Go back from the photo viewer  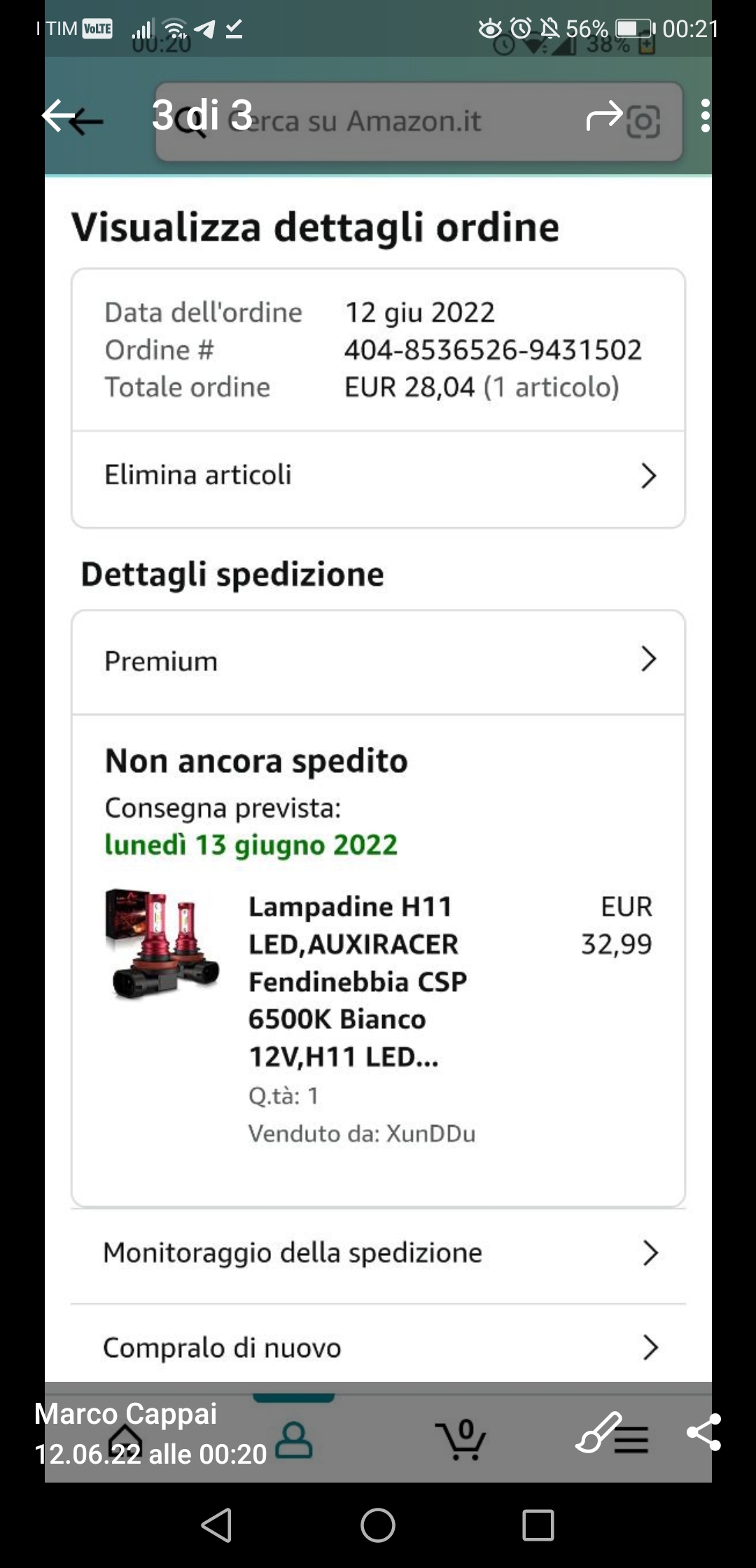click(58, 115)
